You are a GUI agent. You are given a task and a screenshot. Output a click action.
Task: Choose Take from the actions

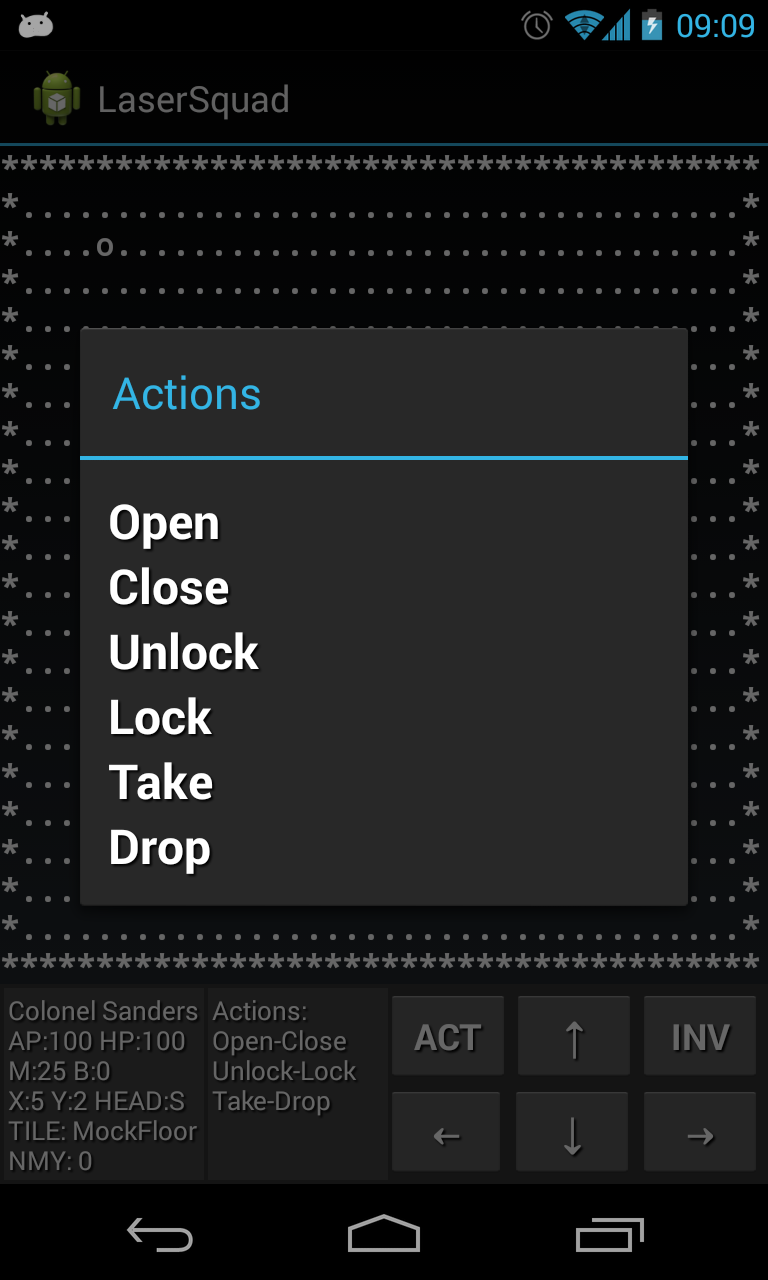click(161, 783)
